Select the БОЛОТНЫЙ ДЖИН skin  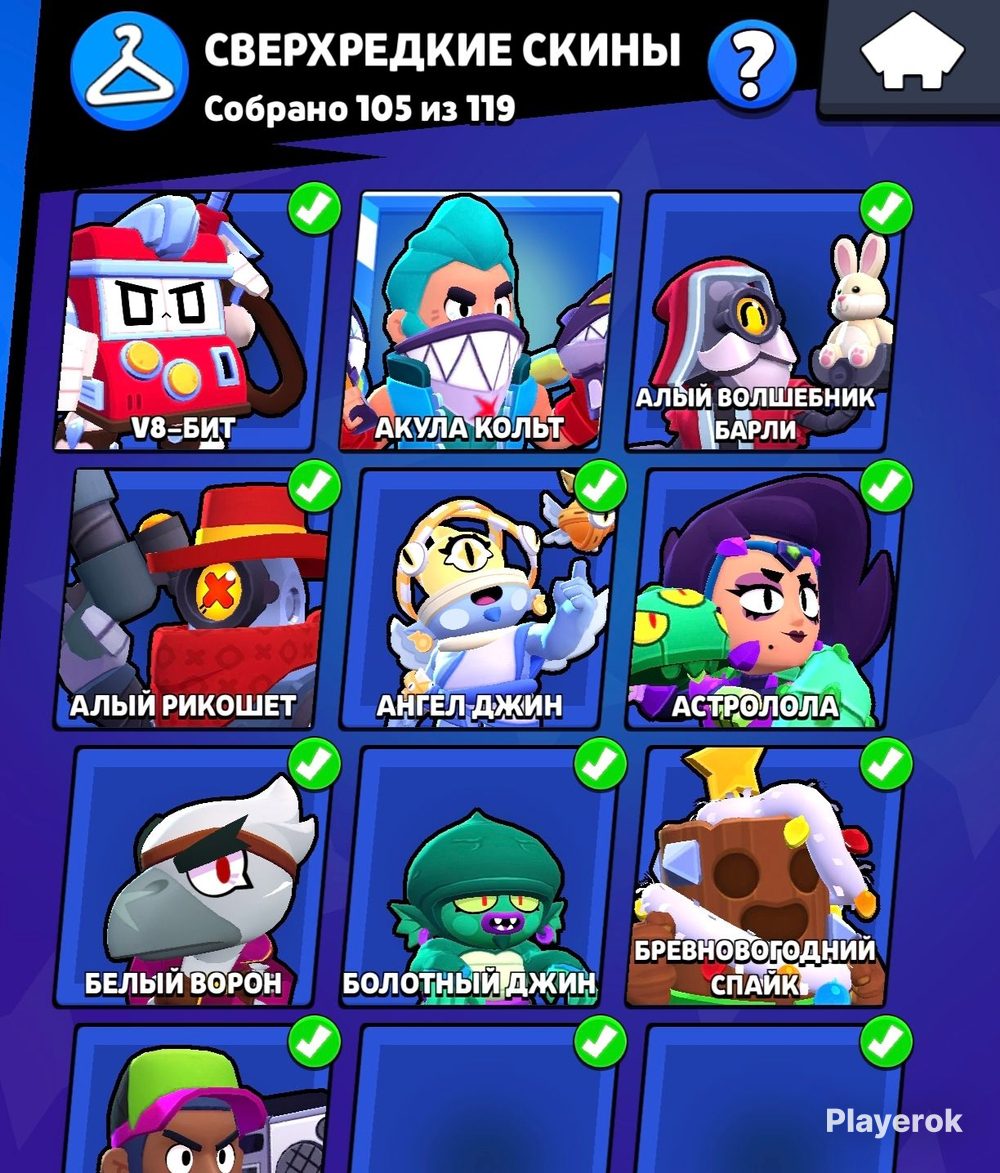pyautogui.click(x=482, y=876)
